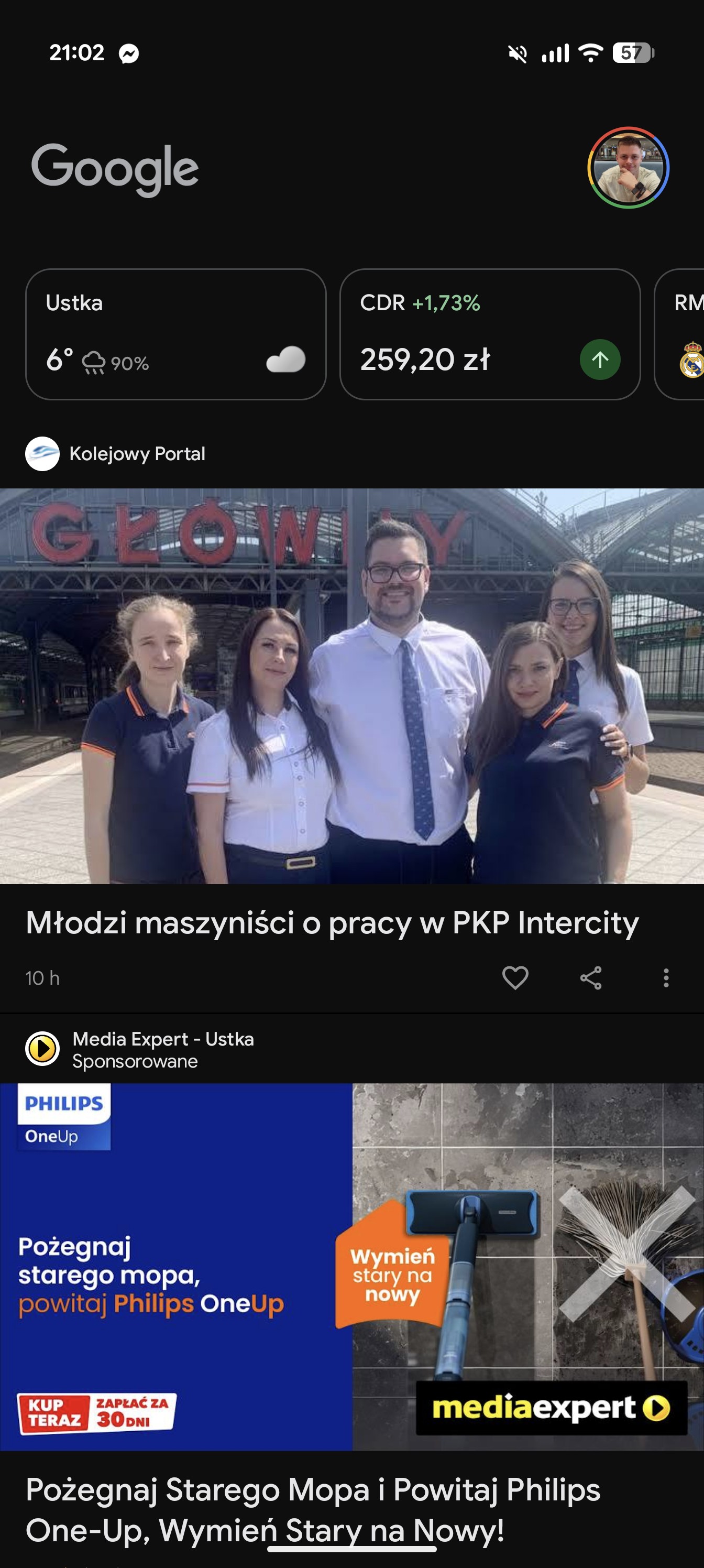The height and width of the screenshot is (1568, 704).
Task: Open the Google account profile picture
Action: [x=628, y=168]
